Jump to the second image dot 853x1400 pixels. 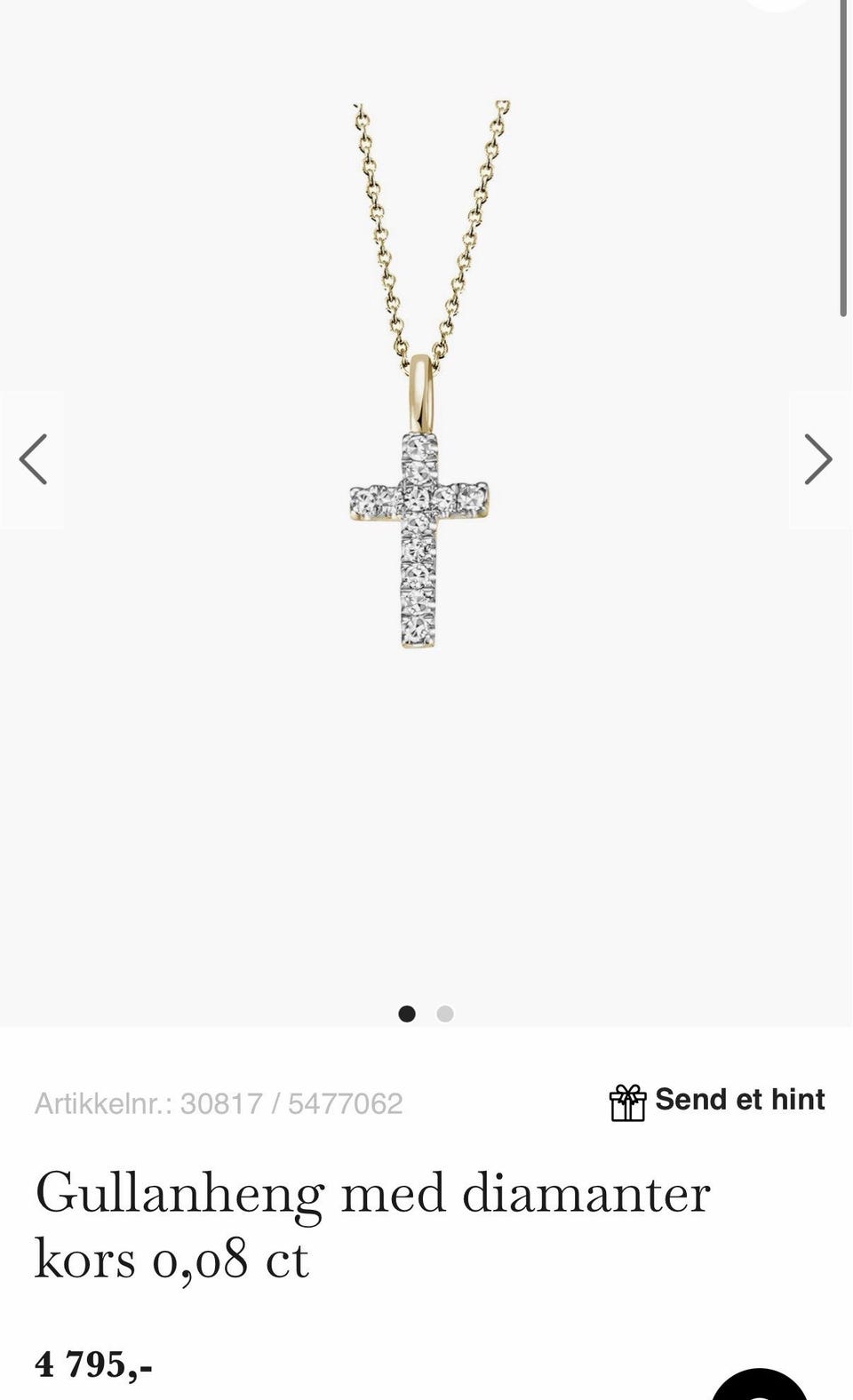[445, 1014]
